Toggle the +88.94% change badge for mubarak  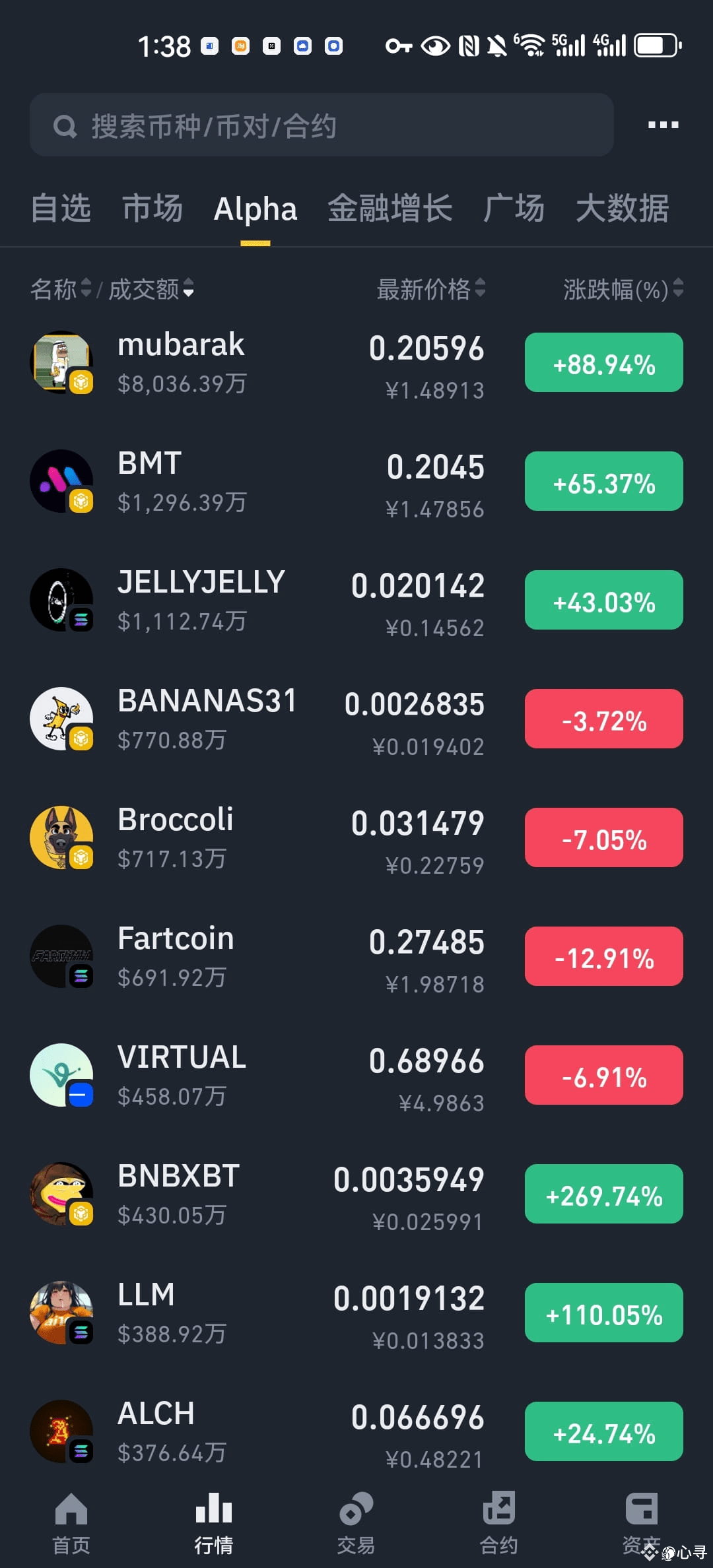pyautogui.click(x=604, y=363)
